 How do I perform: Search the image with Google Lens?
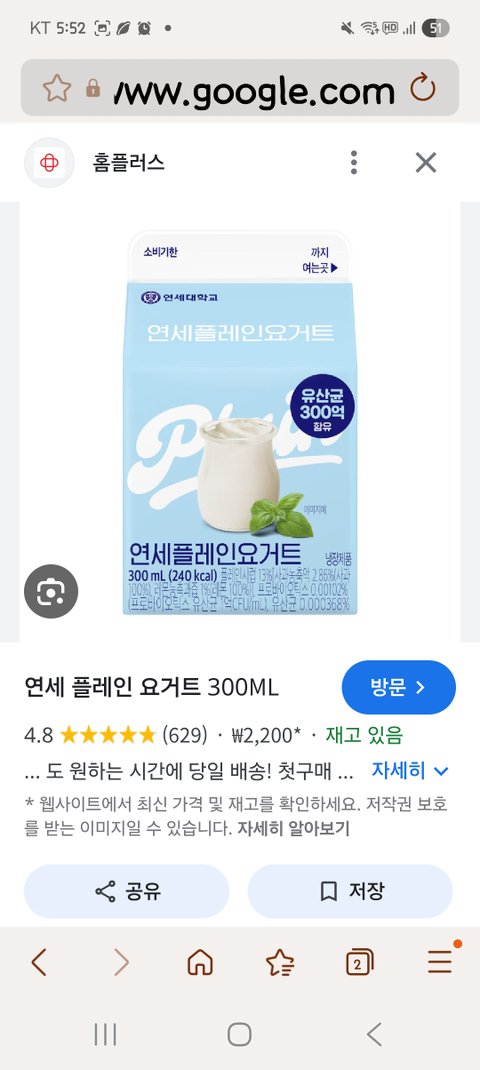pos(51,591)
